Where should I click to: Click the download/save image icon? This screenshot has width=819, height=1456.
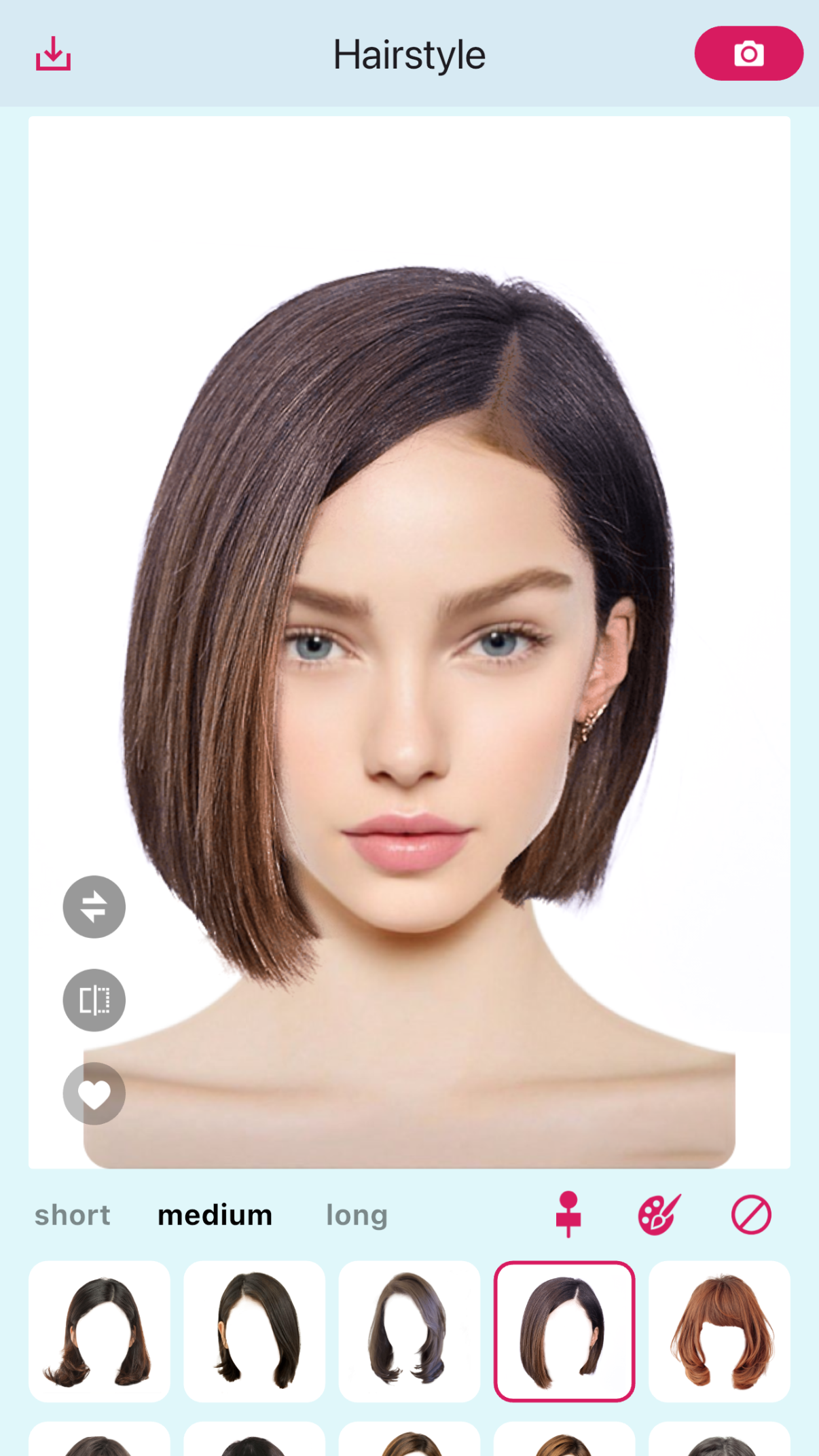click(x=54, y=54)
